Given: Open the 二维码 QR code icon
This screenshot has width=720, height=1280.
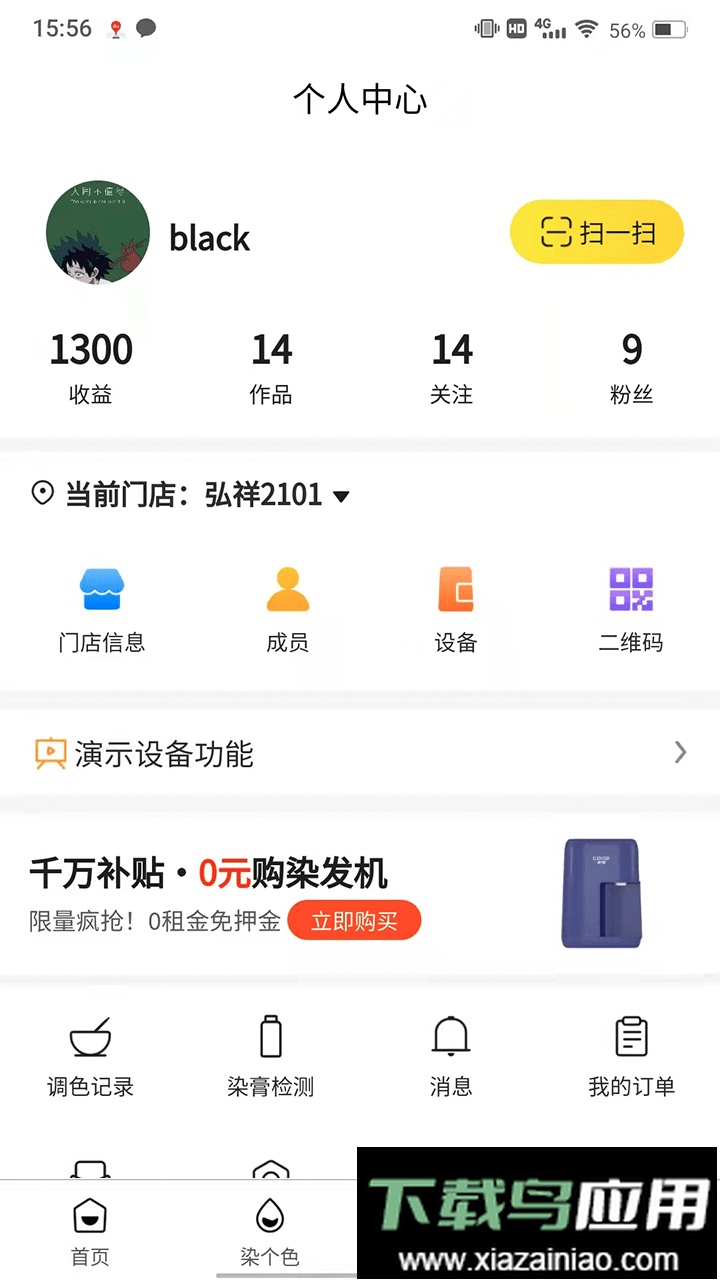Looking at the screenshot, I should (x=631, y=605).
